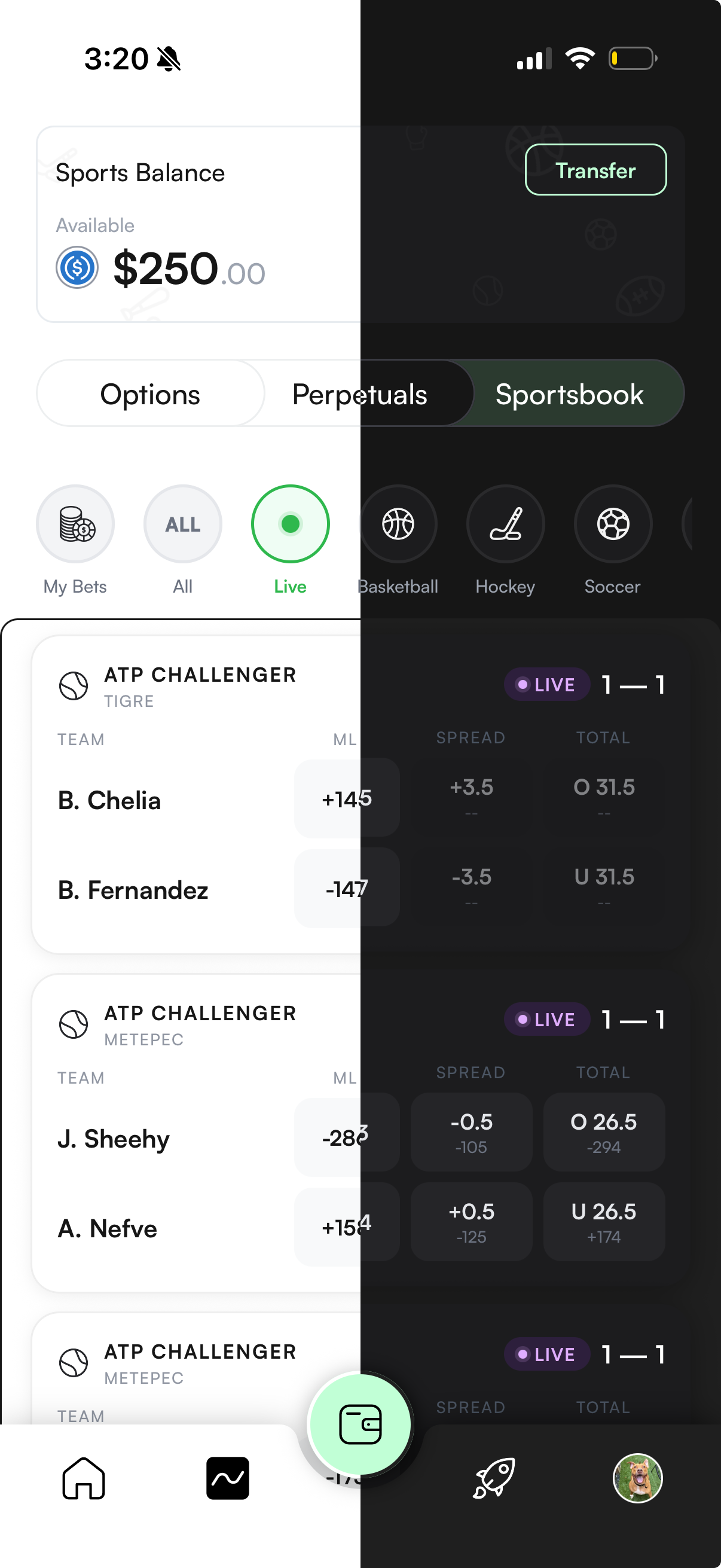721x1568 pixels.
Task: Pick B. Fernandez moneyline -147
Action: [347, 888]
